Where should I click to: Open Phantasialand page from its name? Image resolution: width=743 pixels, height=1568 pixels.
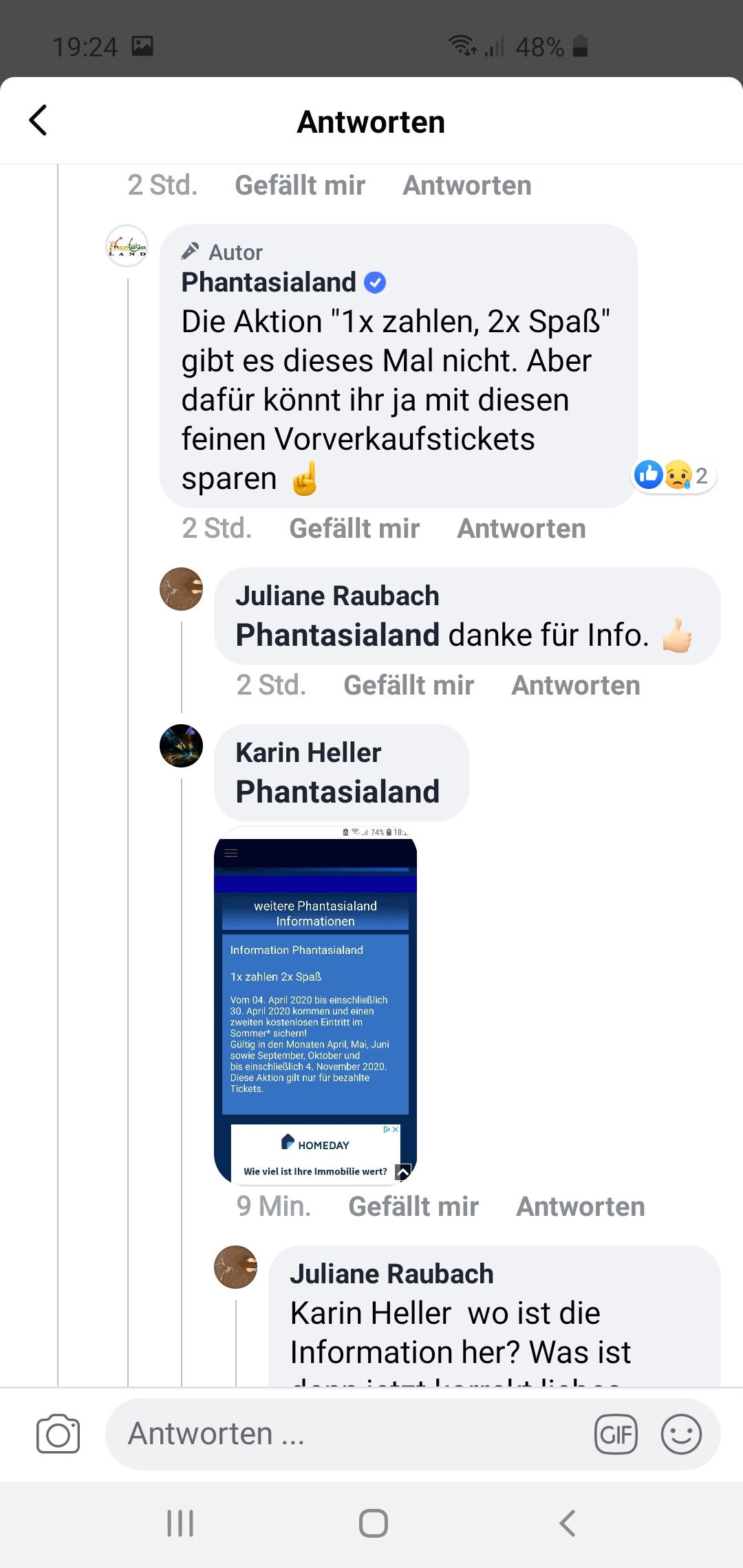tap(269, 283)
